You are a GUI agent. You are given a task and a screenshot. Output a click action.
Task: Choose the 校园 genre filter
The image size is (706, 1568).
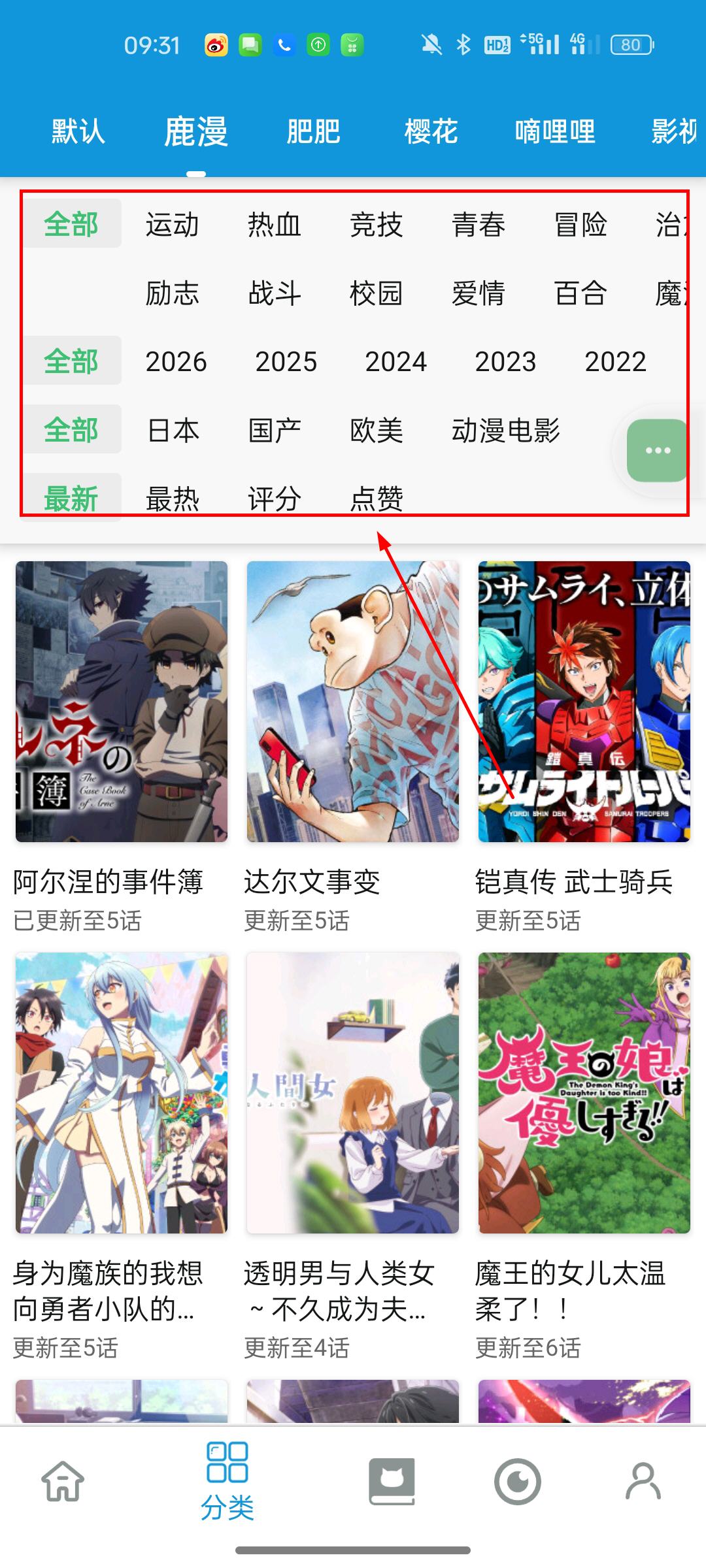376,293
